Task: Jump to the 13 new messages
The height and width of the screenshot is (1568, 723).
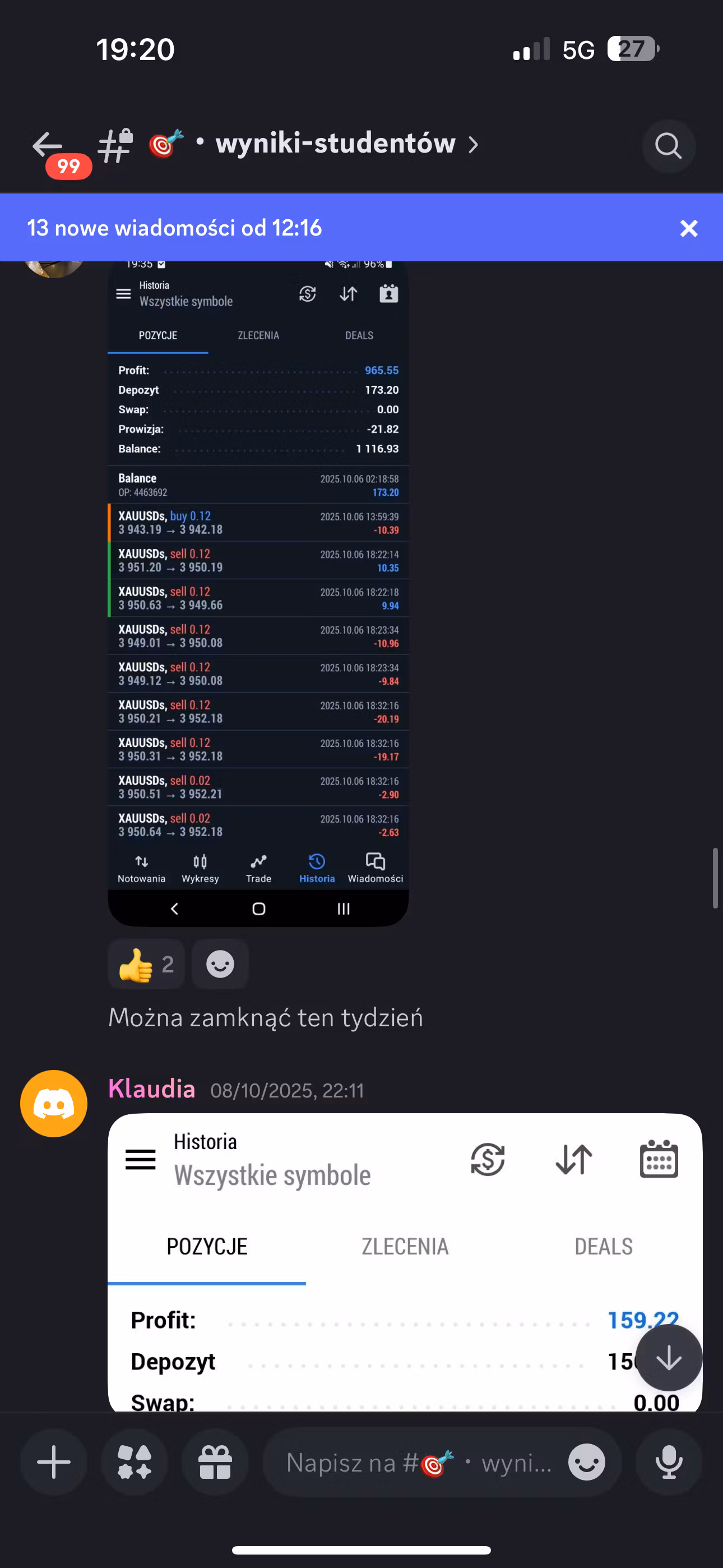Action: coord(174,228)
